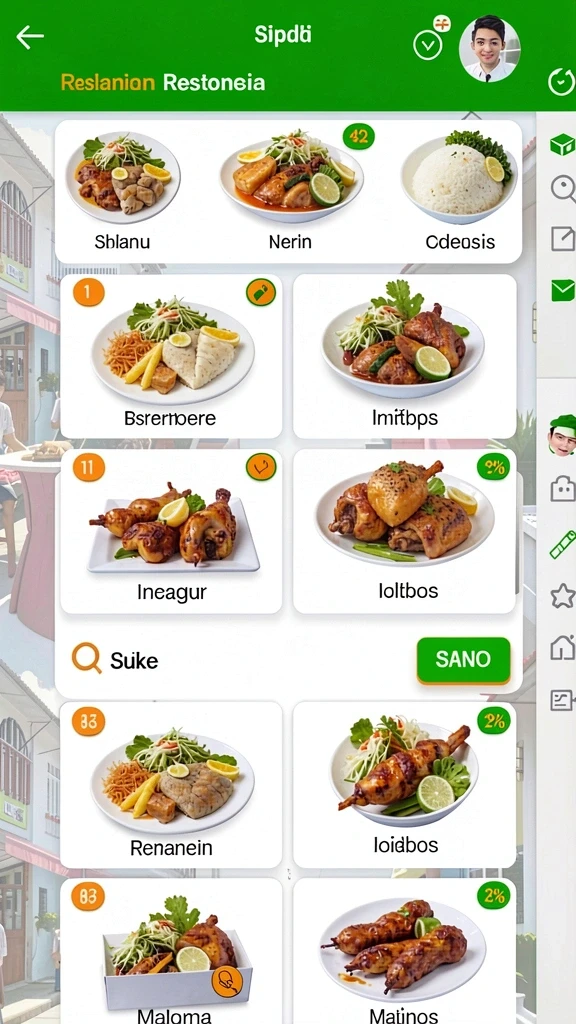Hit the green SANO button

[x=464, y=660]
